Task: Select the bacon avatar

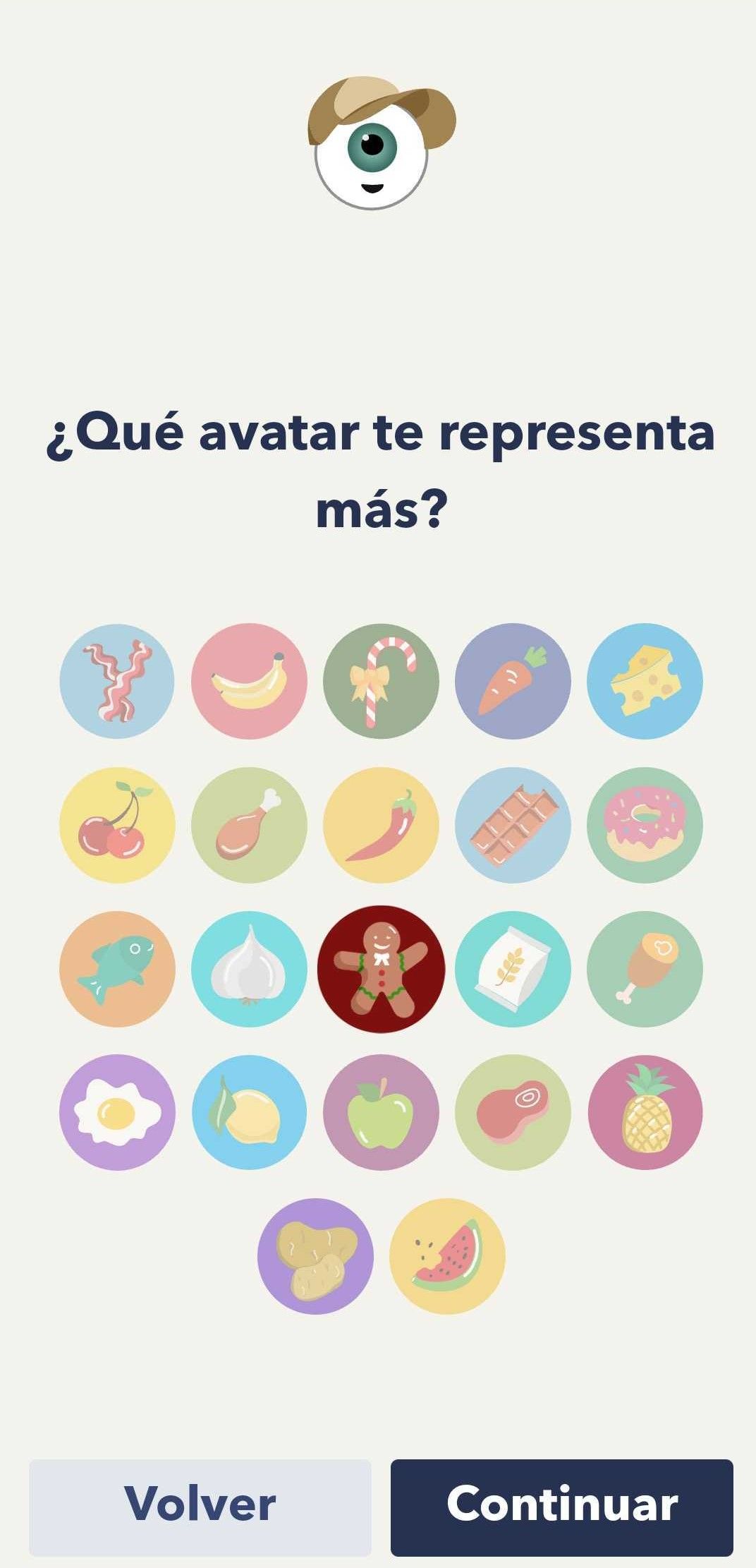Action: coord(117,681)
